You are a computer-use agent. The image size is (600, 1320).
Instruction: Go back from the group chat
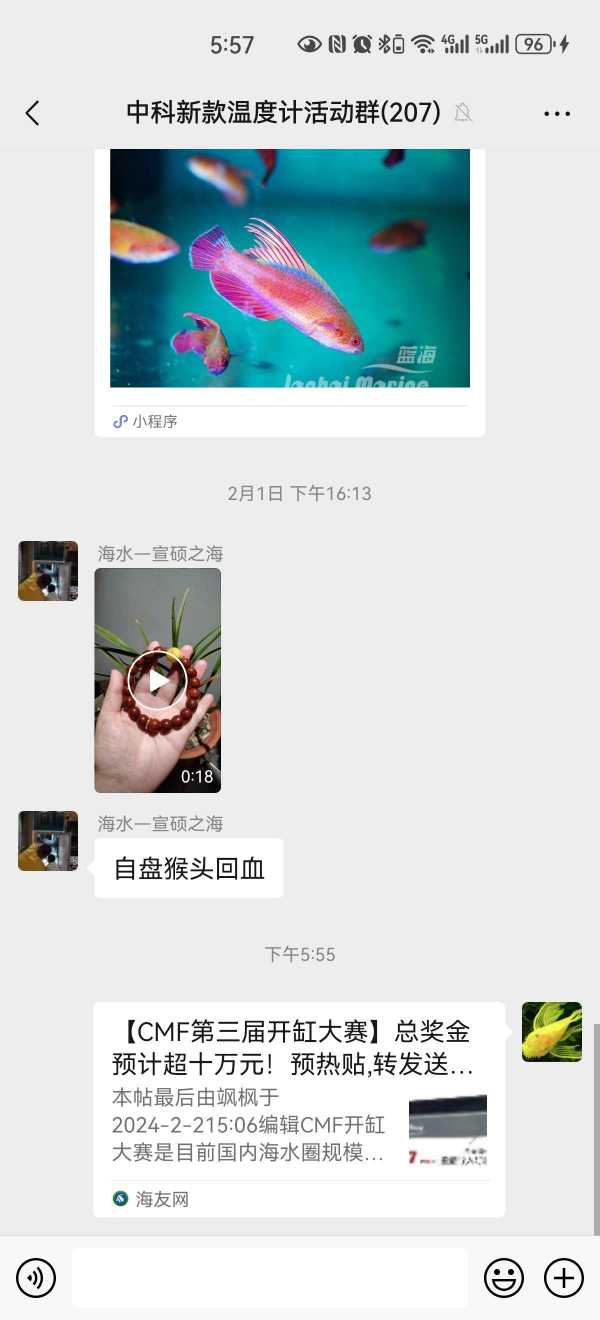33,113
